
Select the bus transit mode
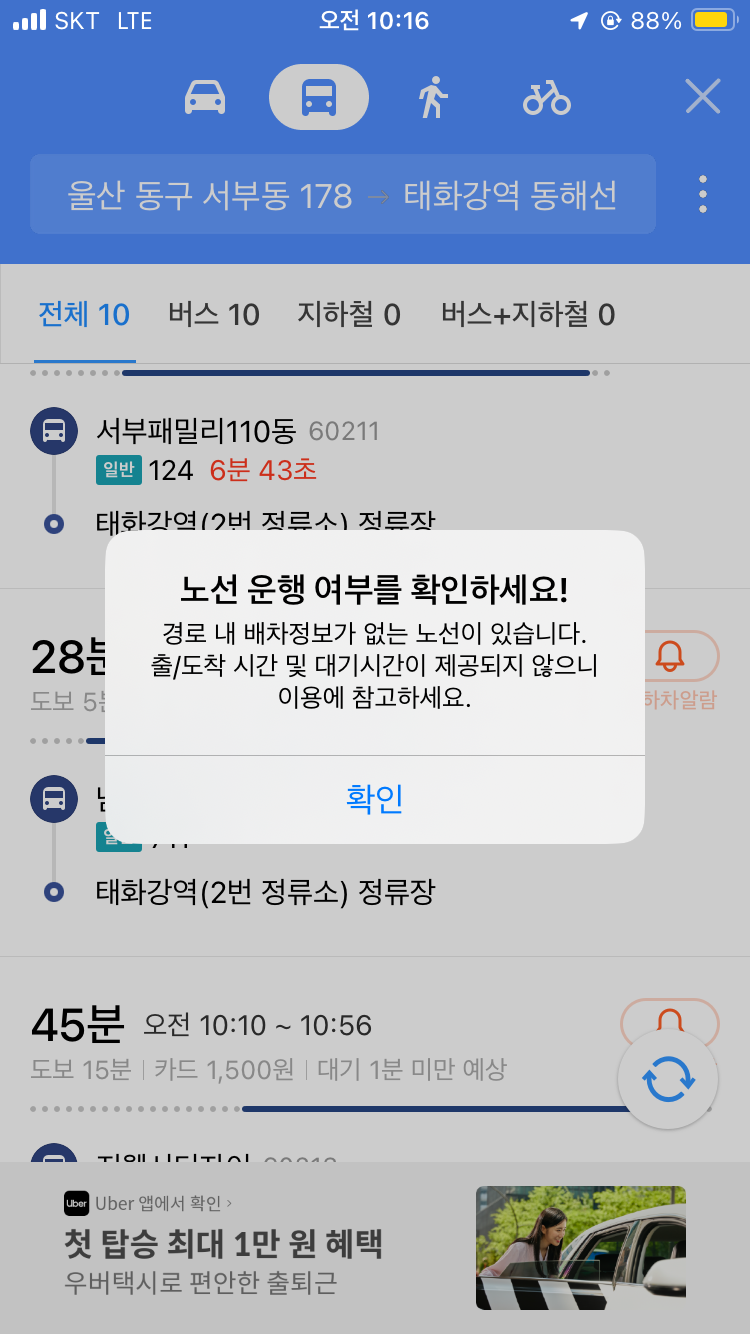pyautogui.click(x=319, y=98)
